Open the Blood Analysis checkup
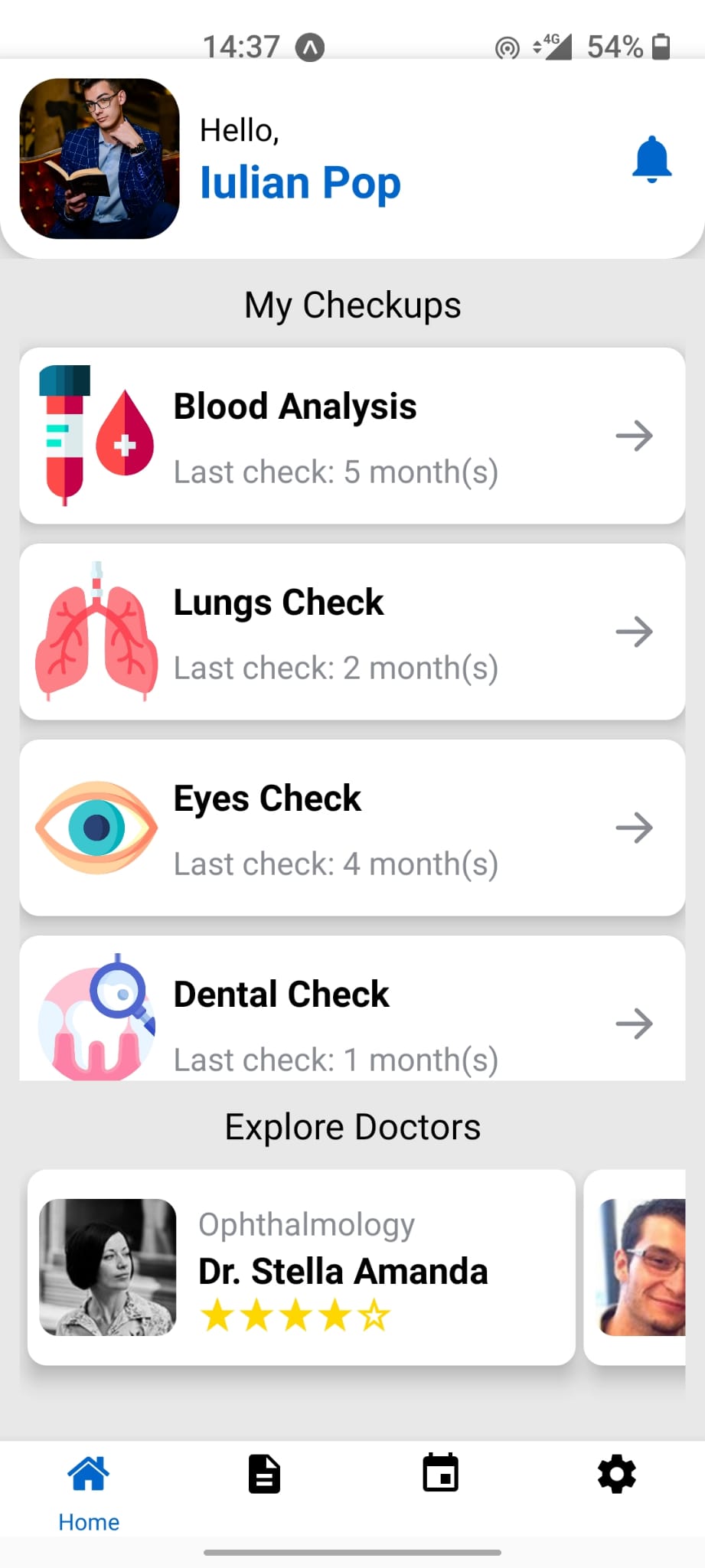 (x=352, y=436)
